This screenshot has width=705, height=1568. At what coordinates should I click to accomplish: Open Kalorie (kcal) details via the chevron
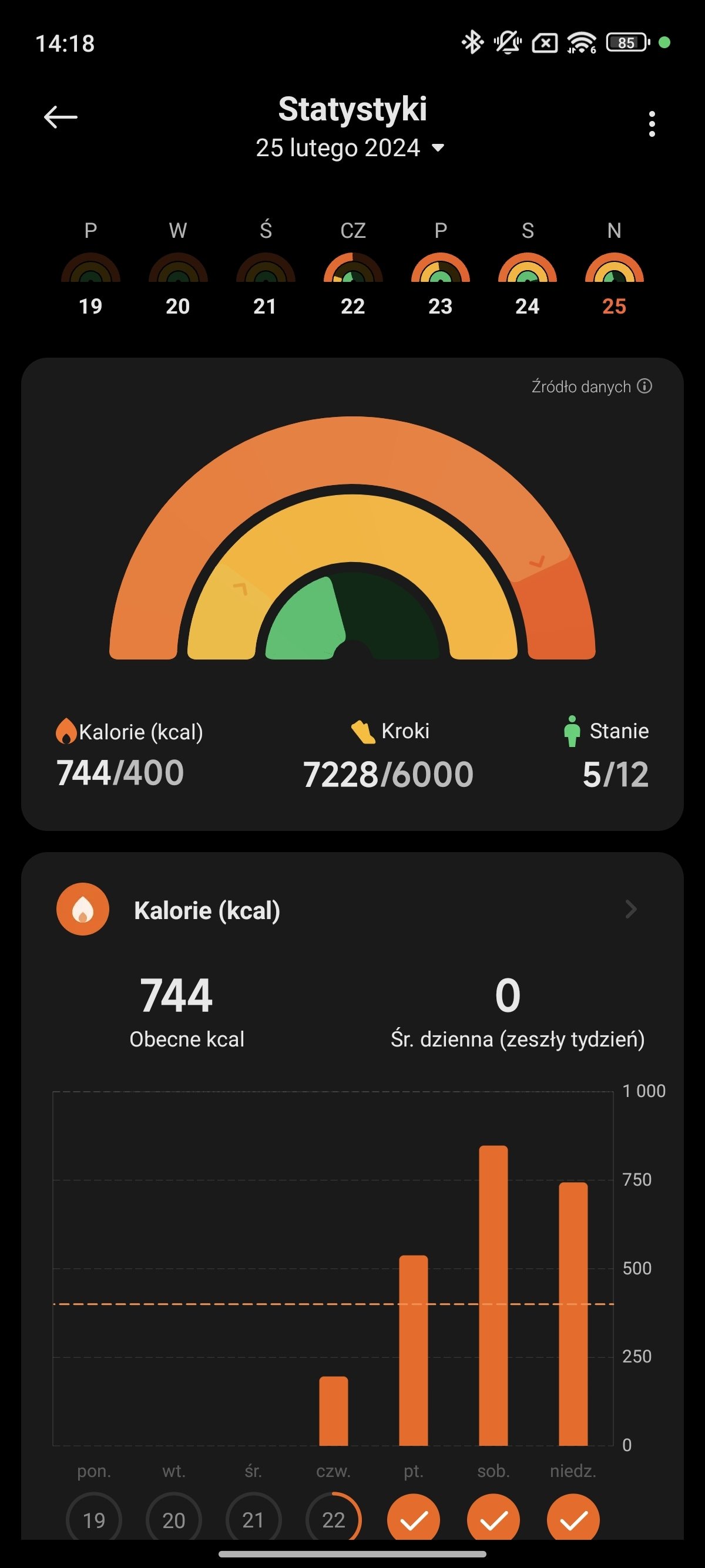pyautogui.click(x=632, y=910)
